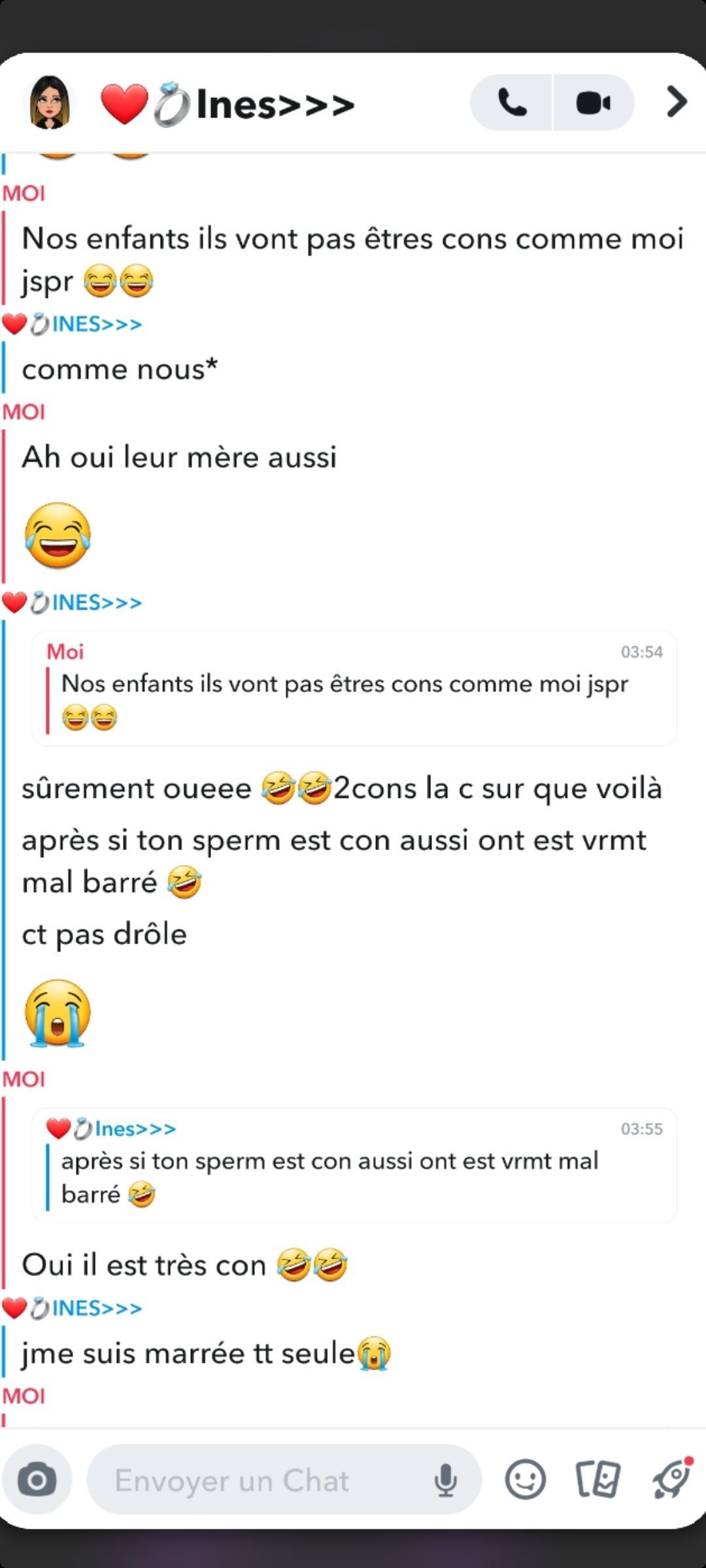Open Ines's Bitmoji profile avatar

[x=49, y=103]
